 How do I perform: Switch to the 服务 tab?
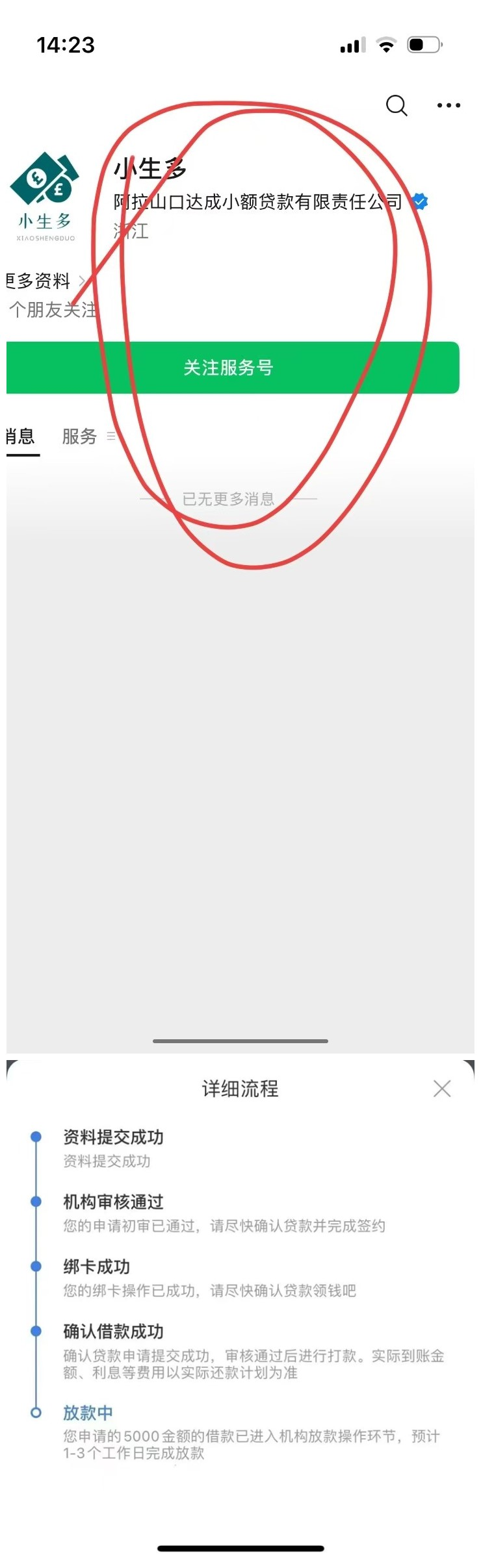(80, 436)
